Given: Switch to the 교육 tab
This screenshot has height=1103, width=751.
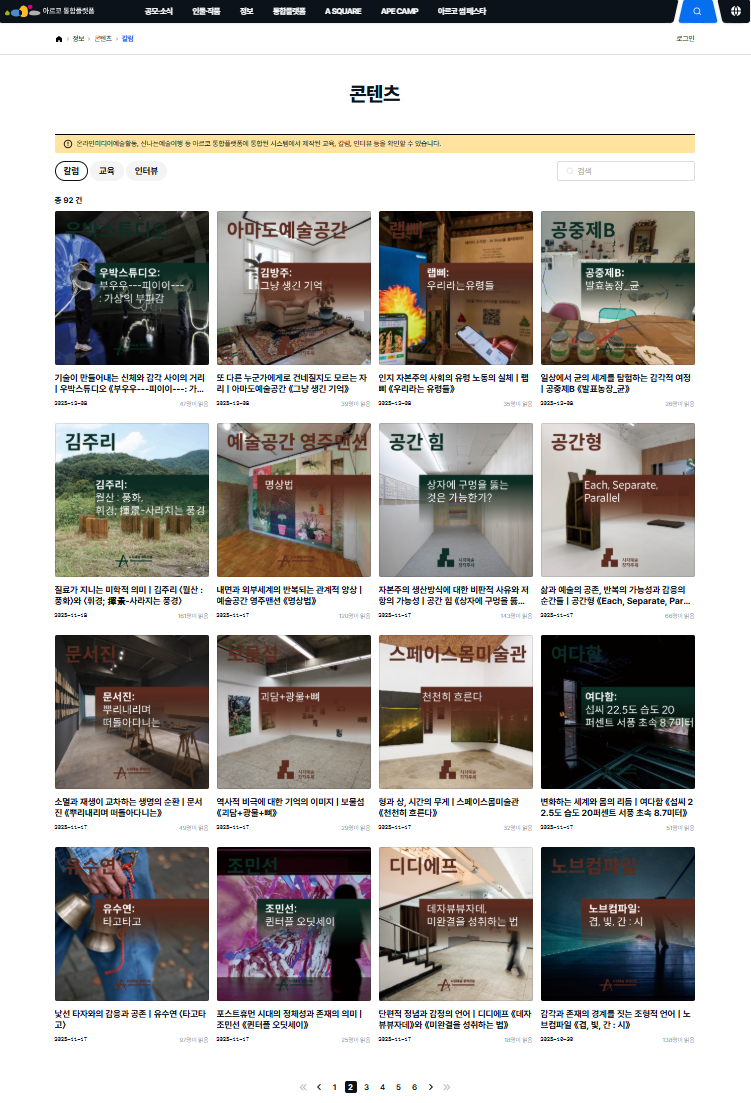Looking at the screenshot, I should [x=106, y=171].
